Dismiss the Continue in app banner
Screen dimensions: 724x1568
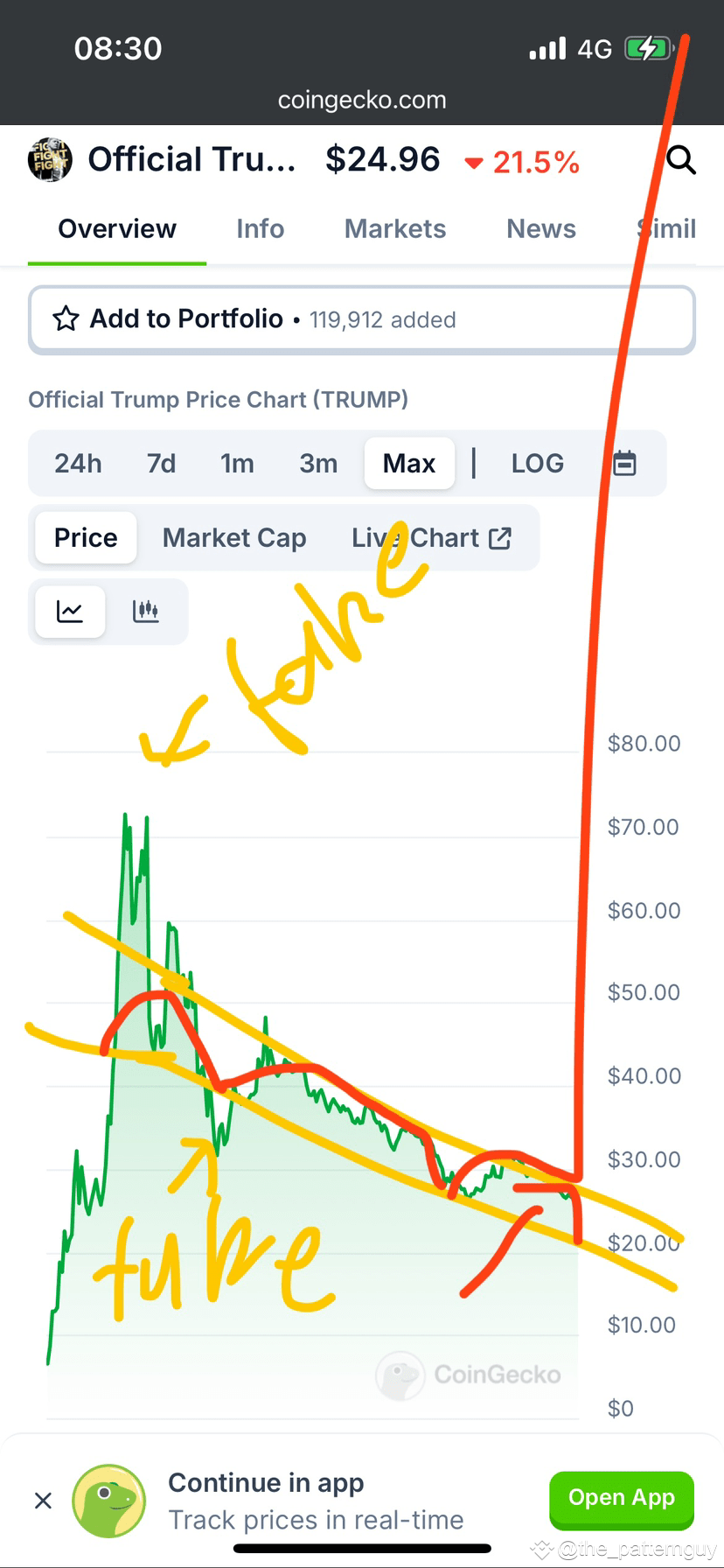click(43, 1501)
